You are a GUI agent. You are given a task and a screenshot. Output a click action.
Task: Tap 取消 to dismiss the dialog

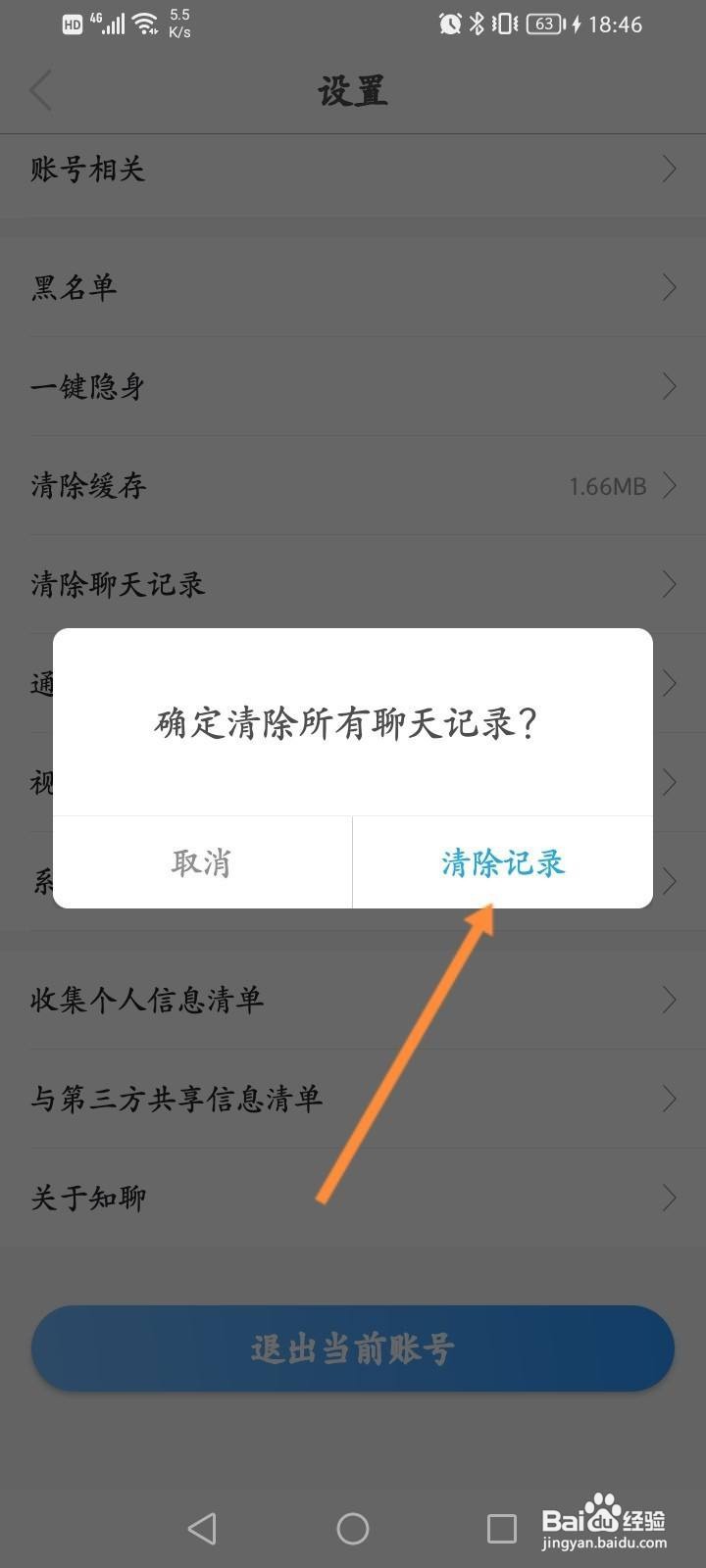click(202, 862)
